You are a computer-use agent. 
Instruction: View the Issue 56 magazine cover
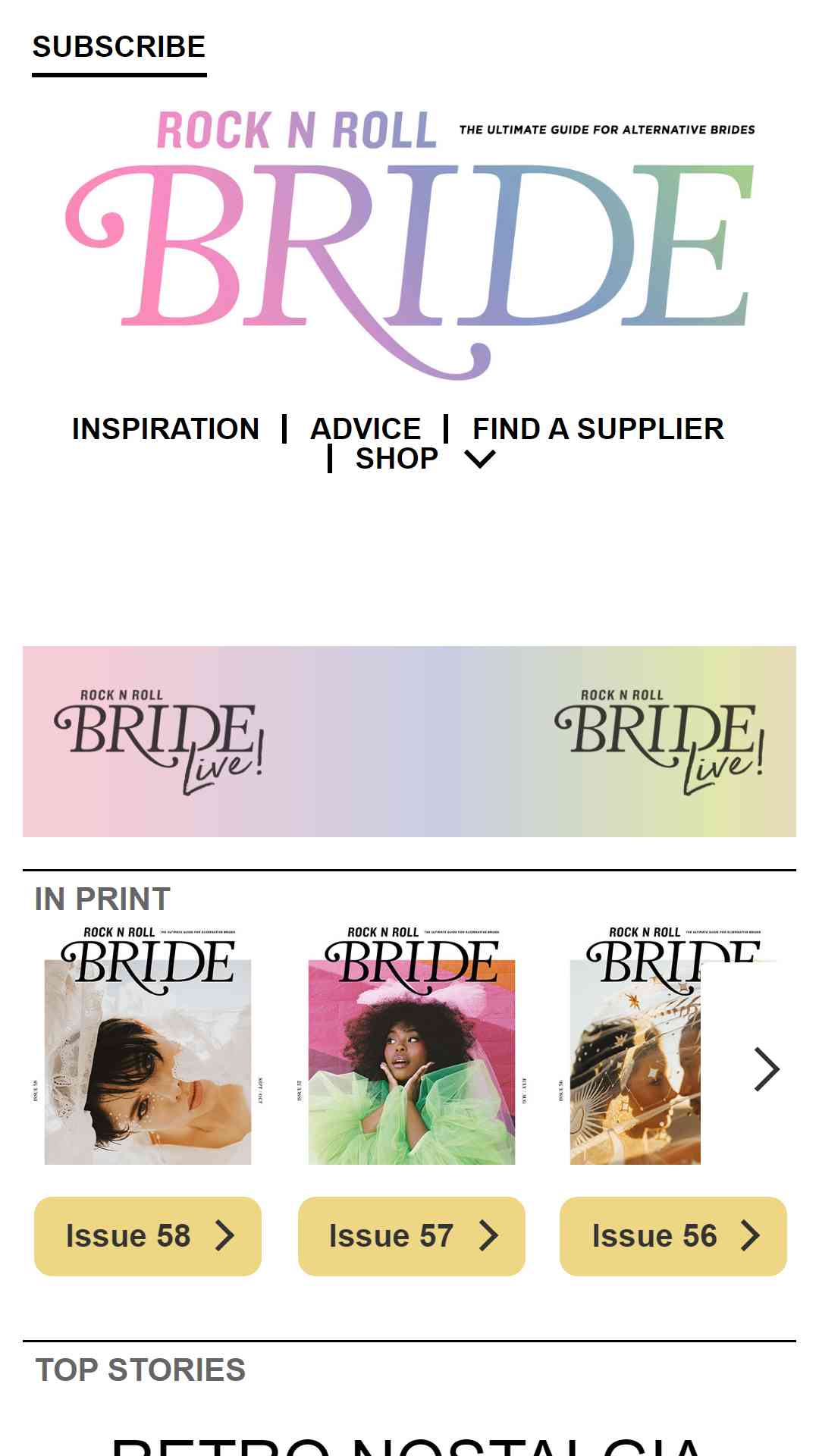(x=637, y=1046)
